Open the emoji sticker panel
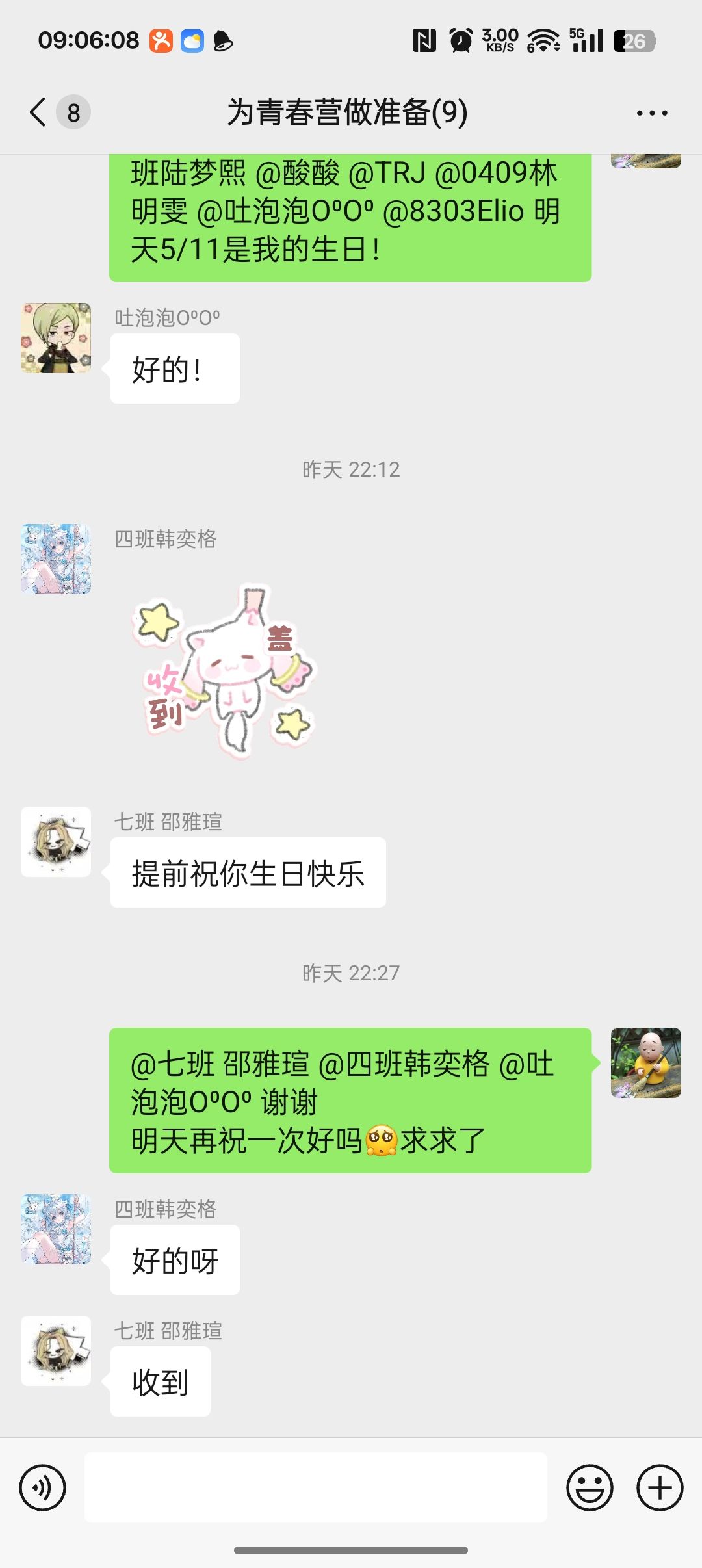 coord(590,1487)
